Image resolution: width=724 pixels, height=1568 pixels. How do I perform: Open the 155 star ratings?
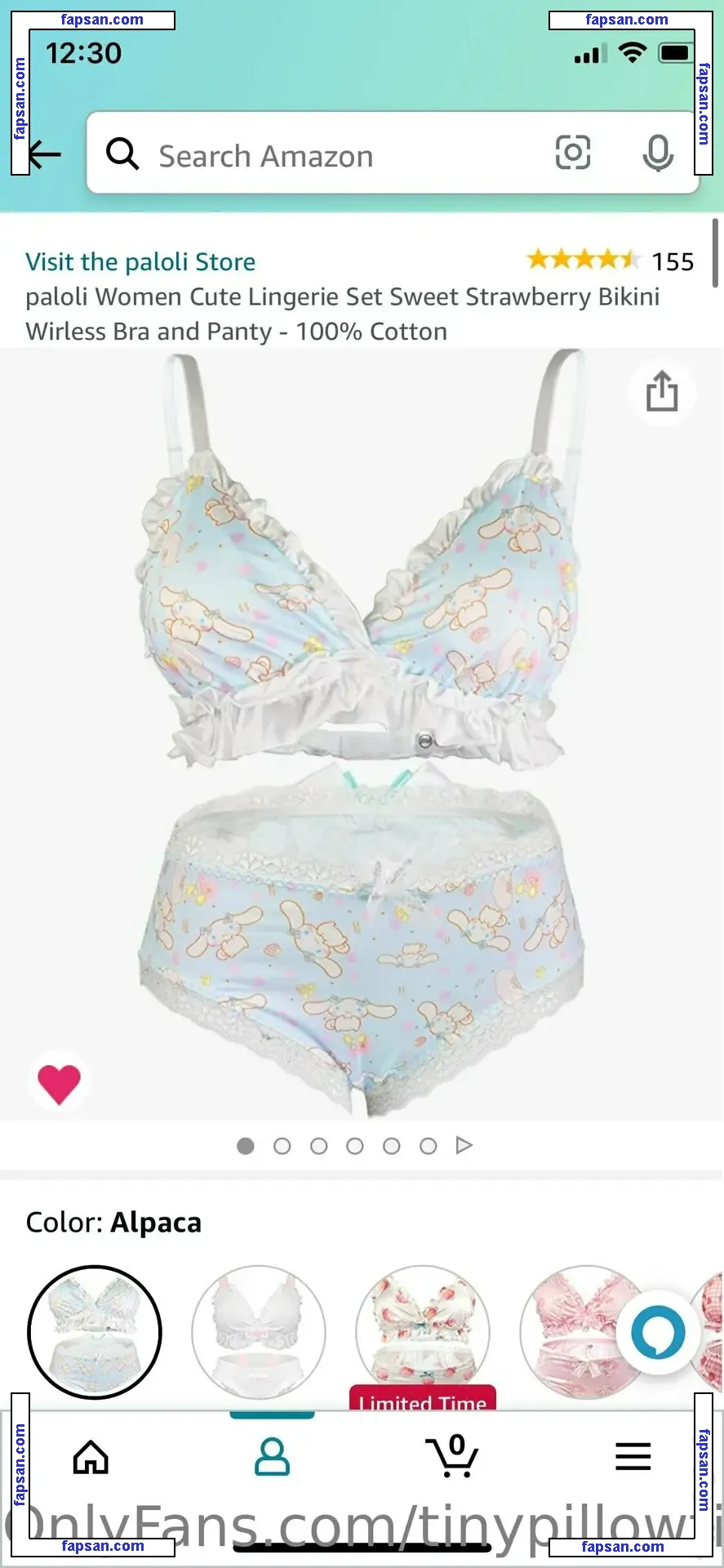[611, 261]
